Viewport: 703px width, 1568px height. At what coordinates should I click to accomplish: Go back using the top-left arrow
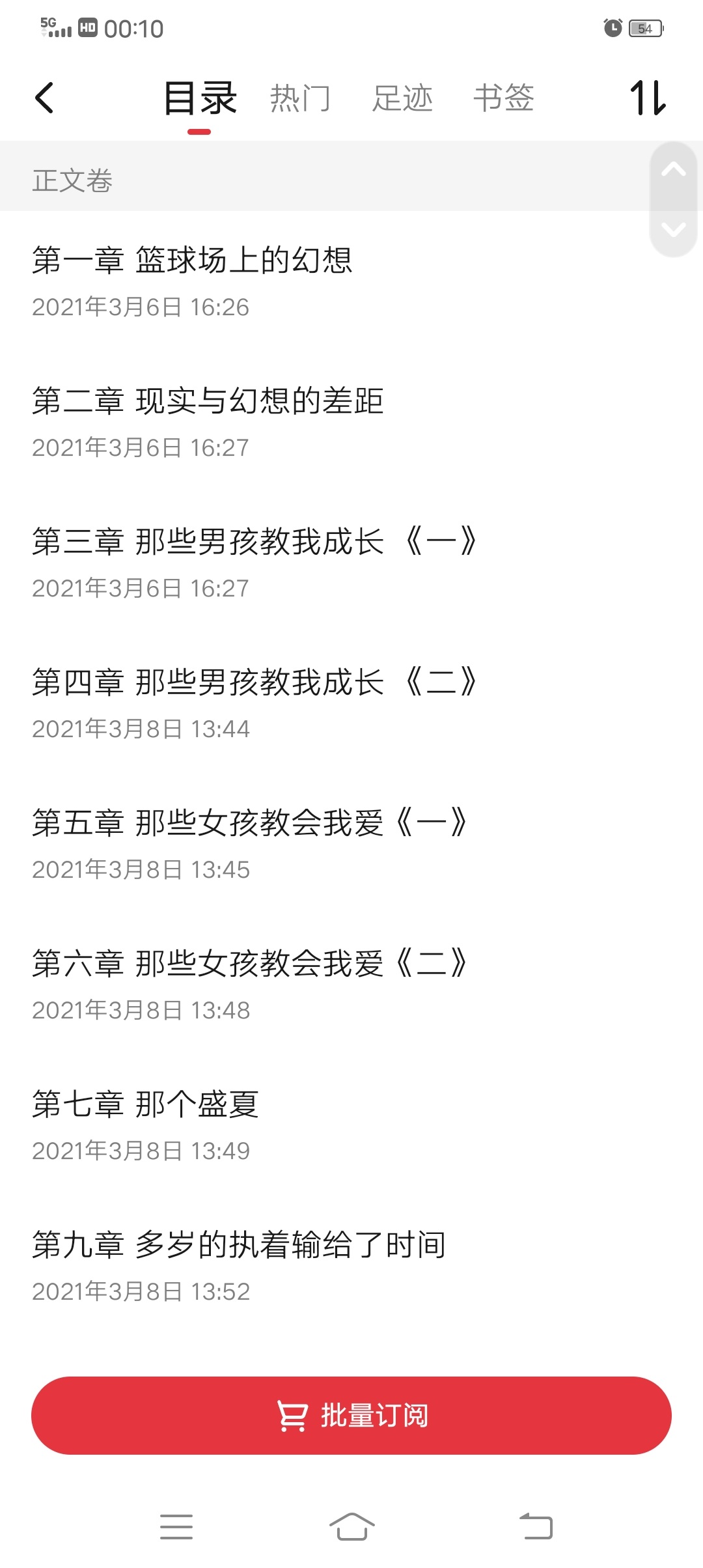click(x=44, y=98)
